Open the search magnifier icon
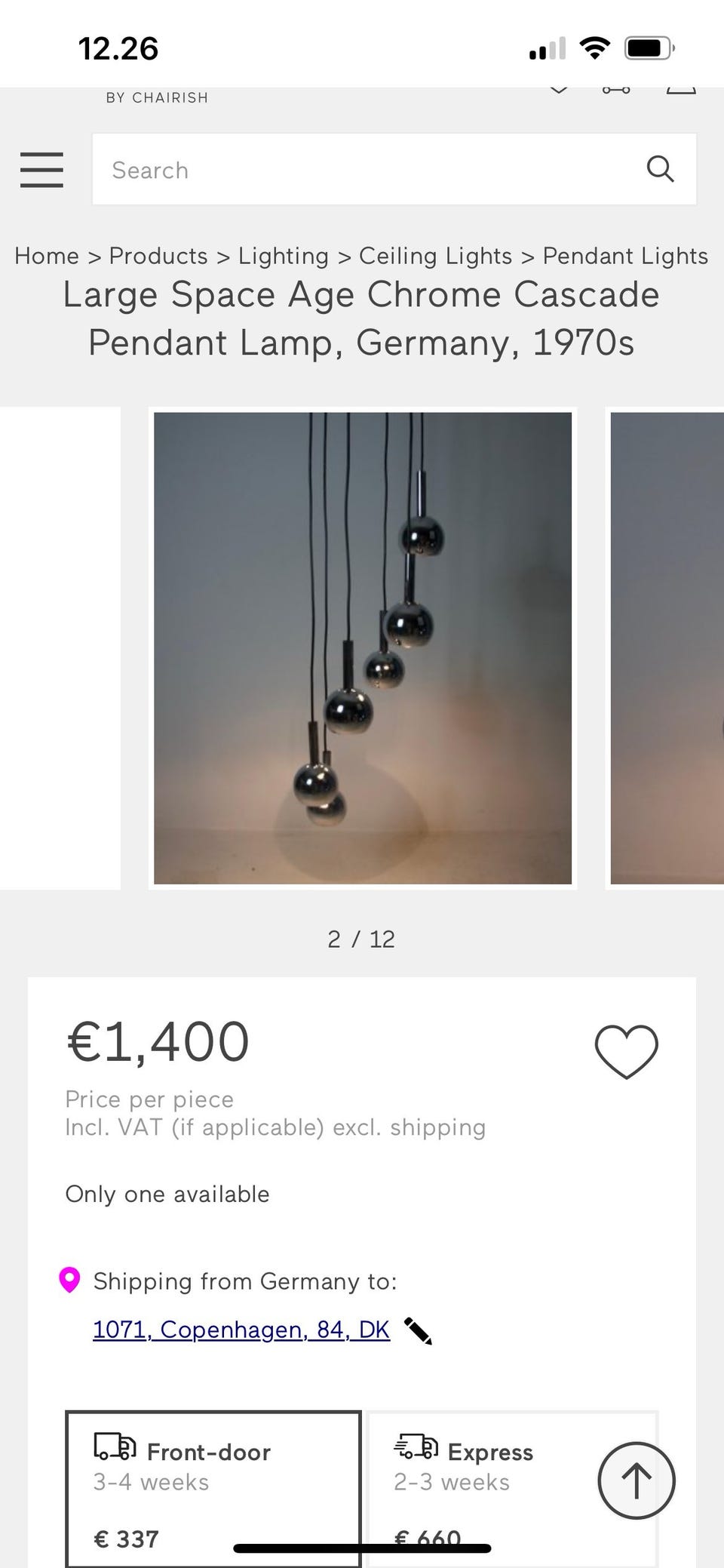Image resolution: width=724 pixels, height=1568 pixels. point(661,169)
